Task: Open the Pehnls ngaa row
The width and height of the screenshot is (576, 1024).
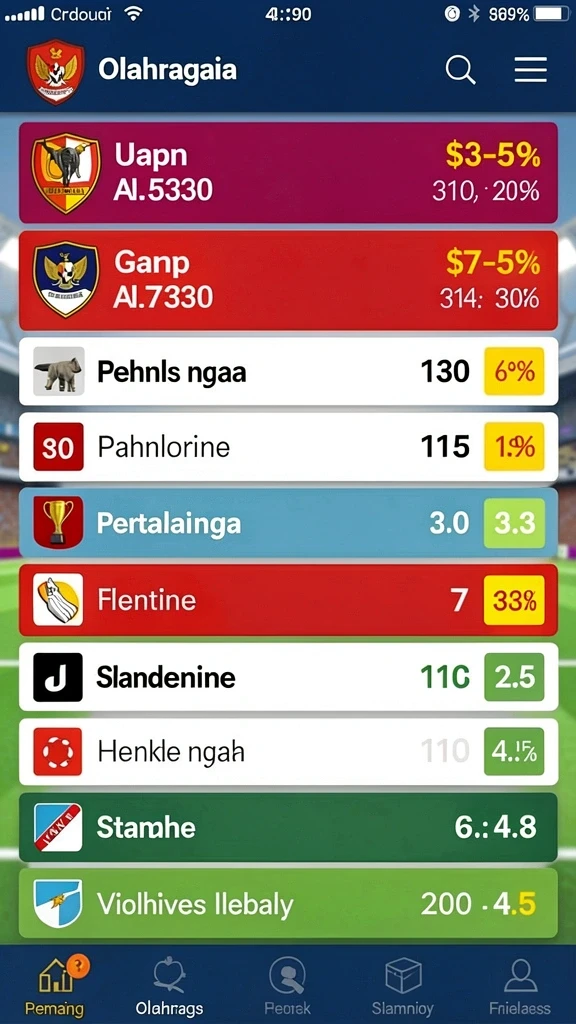Action: coord(288,371)
